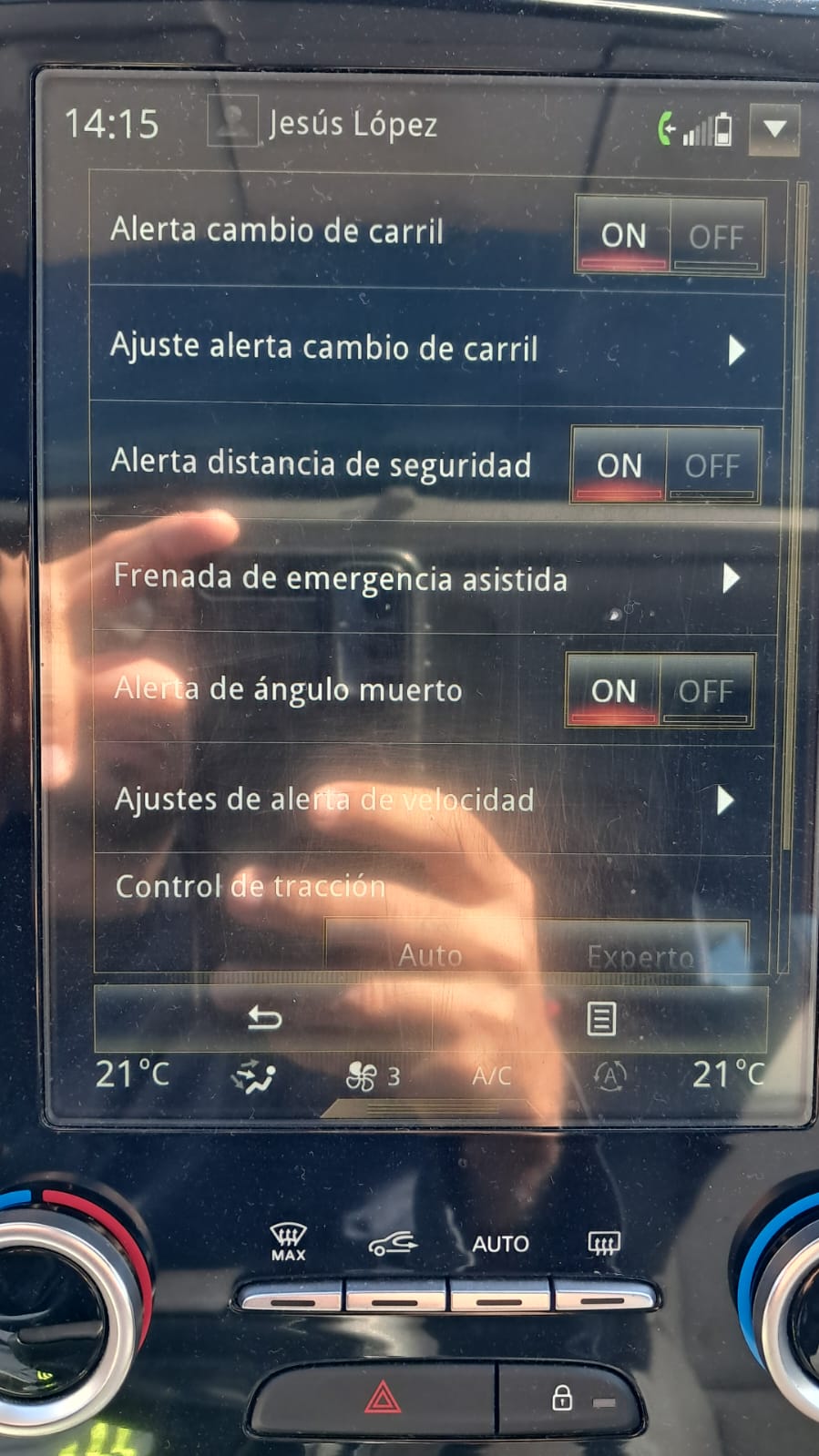The height and width of the screenshot is (1456, 819).
Task: Expand the top-right dropdown arrow
Action: click(774, 129)
